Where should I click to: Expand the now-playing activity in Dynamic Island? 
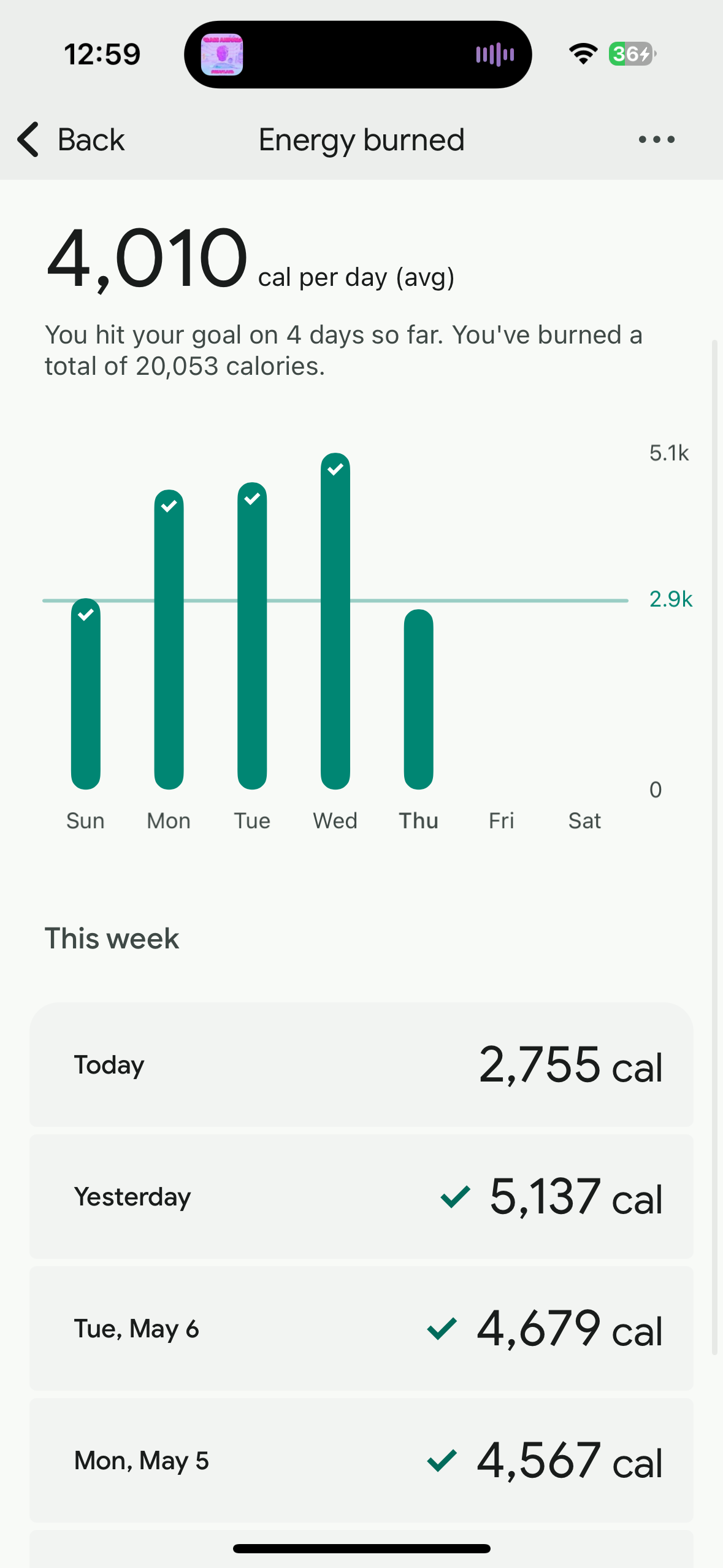[x=358, y=55]
